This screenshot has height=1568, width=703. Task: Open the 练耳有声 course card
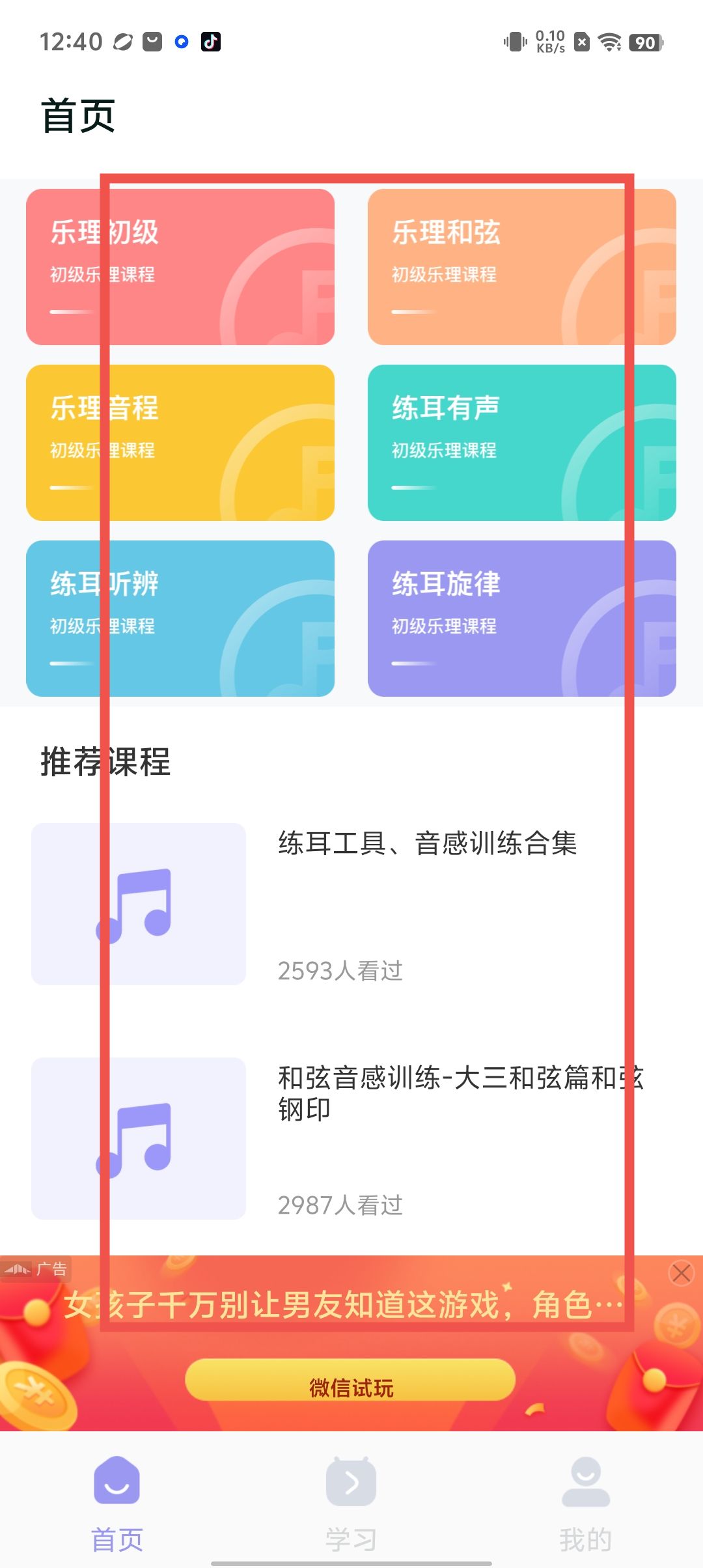pyautogui.click(x=521, y=443)
